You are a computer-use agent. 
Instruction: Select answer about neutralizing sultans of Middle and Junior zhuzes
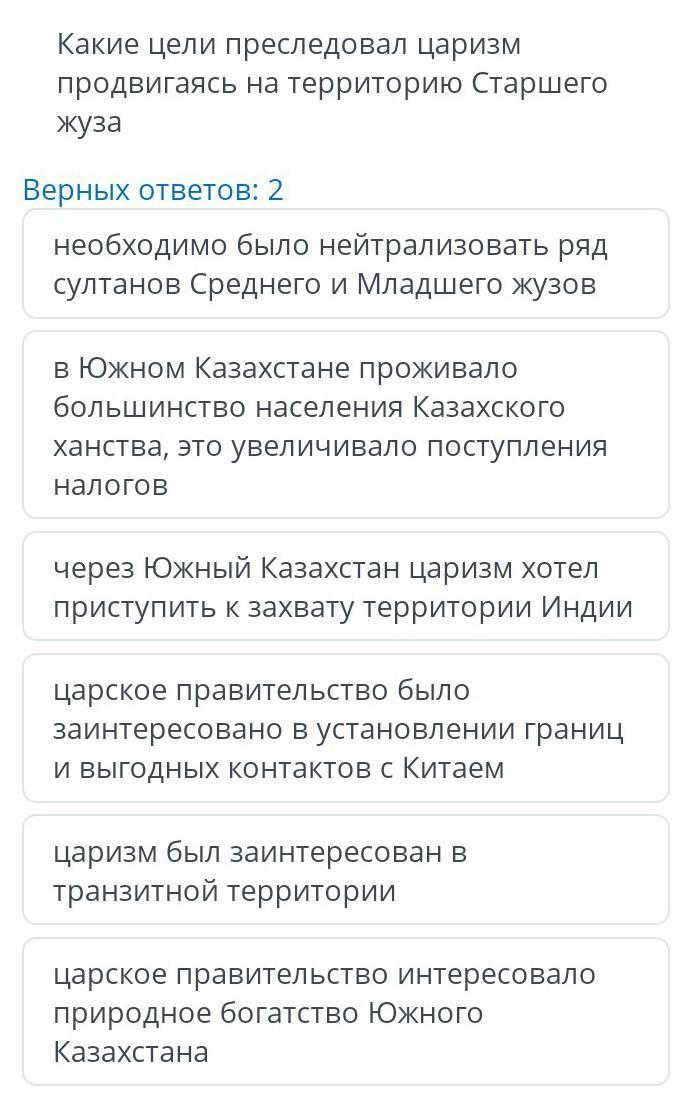[x=346, y=264]
